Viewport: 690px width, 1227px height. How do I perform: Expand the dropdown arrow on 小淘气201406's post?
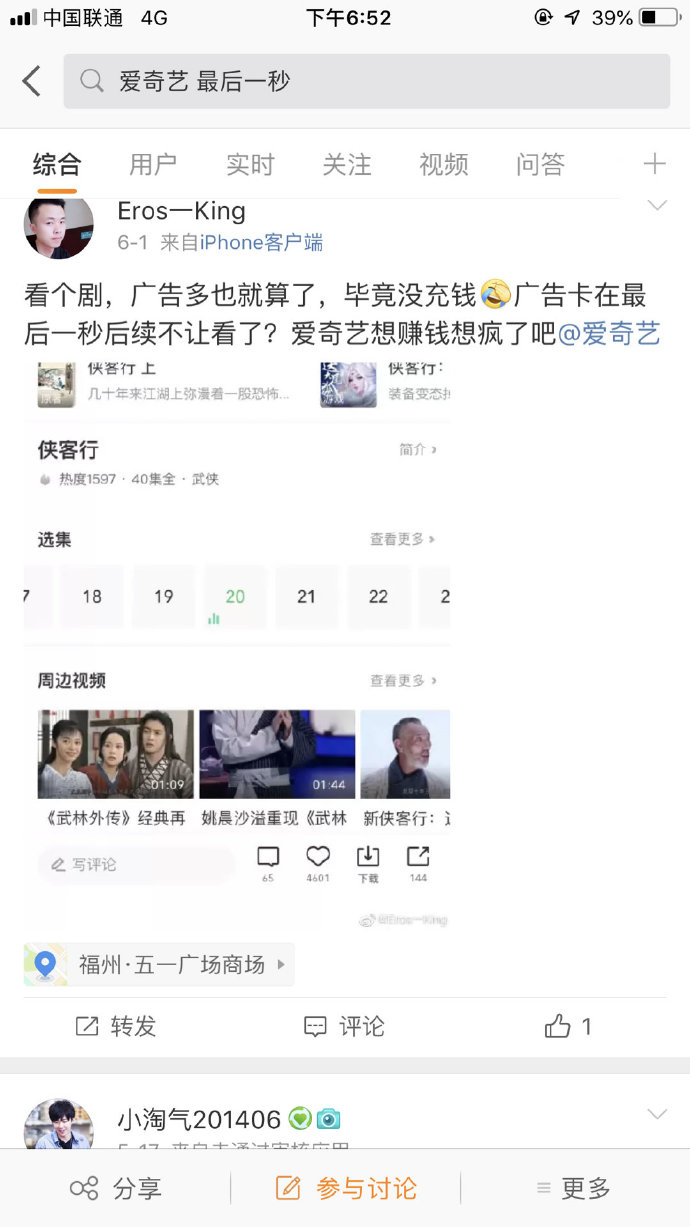tap(657, 1114)
